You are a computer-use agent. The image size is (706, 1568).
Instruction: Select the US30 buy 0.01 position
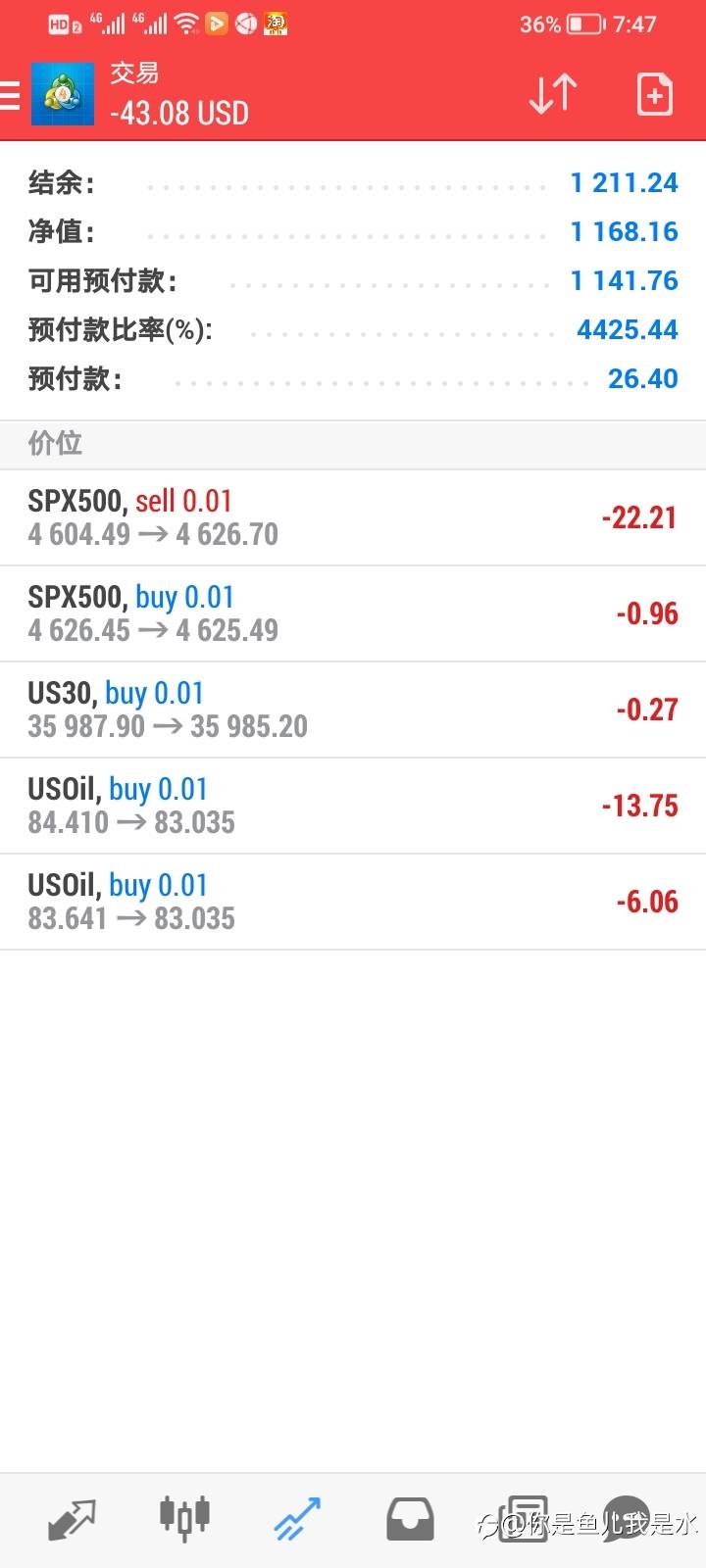[353, 710]
